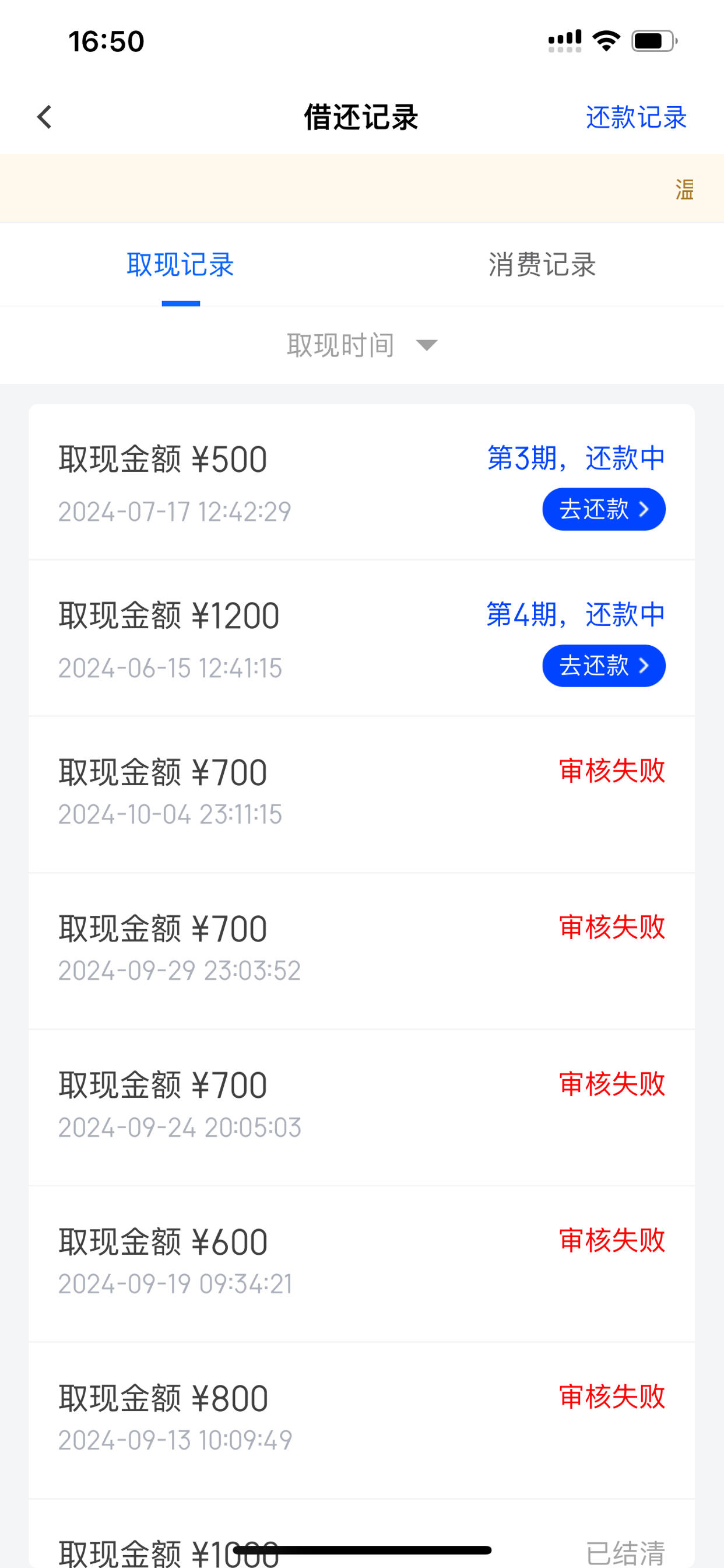The image size is (724, 1568).
Task: Select the 取现记录 tab
Action: (181, 265)
